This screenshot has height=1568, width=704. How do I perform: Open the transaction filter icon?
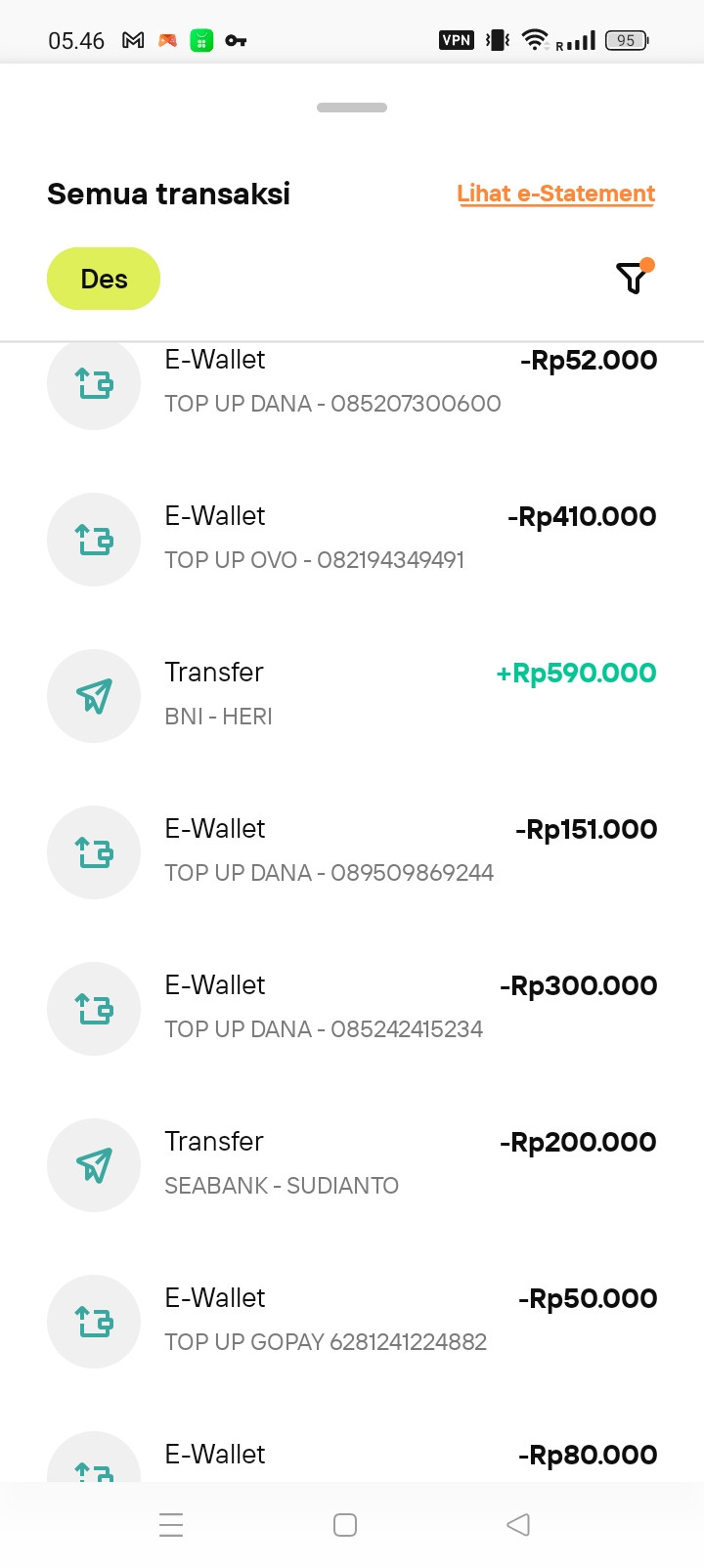634,279
